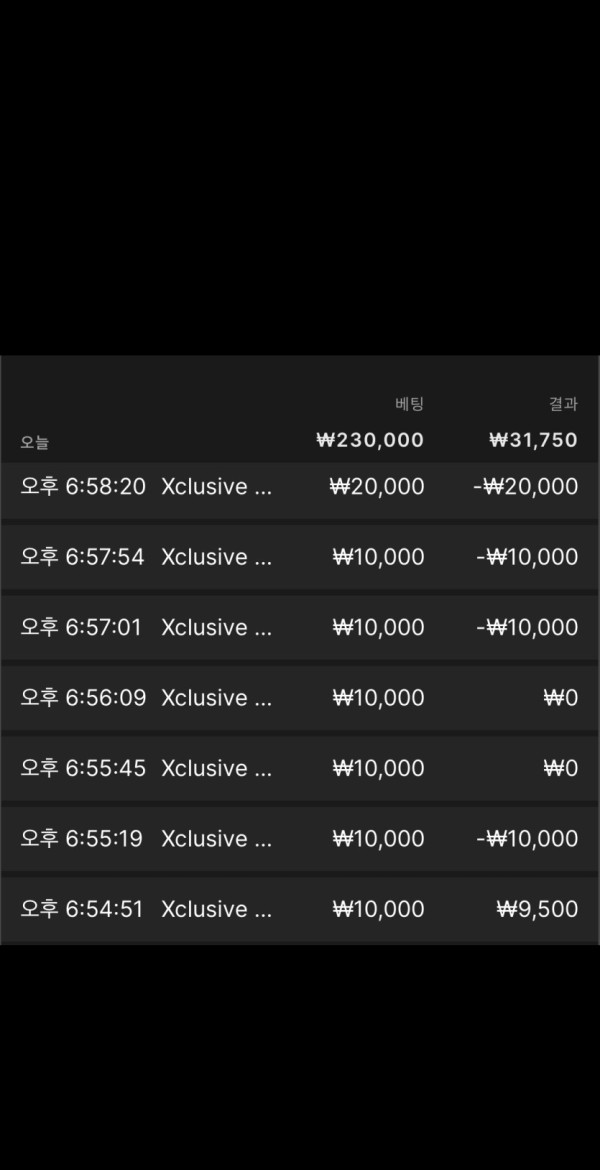Open the 오후 6:54:51 bet entry
This screenshot has width=600, height=1170.
[x=299, y=909]
